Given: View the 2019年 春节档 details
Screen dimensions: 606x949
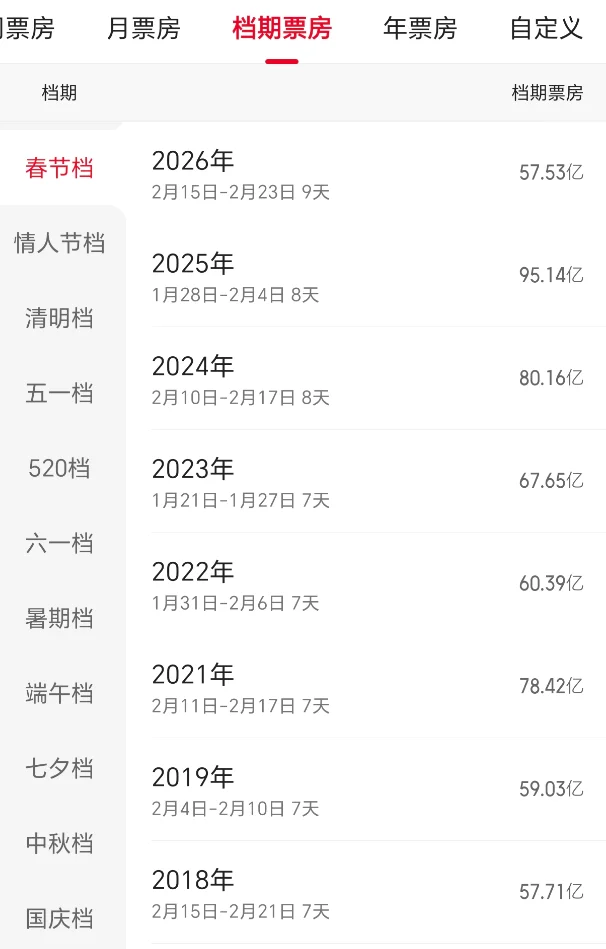Looking at the screenshot, I should click(366, 790).
